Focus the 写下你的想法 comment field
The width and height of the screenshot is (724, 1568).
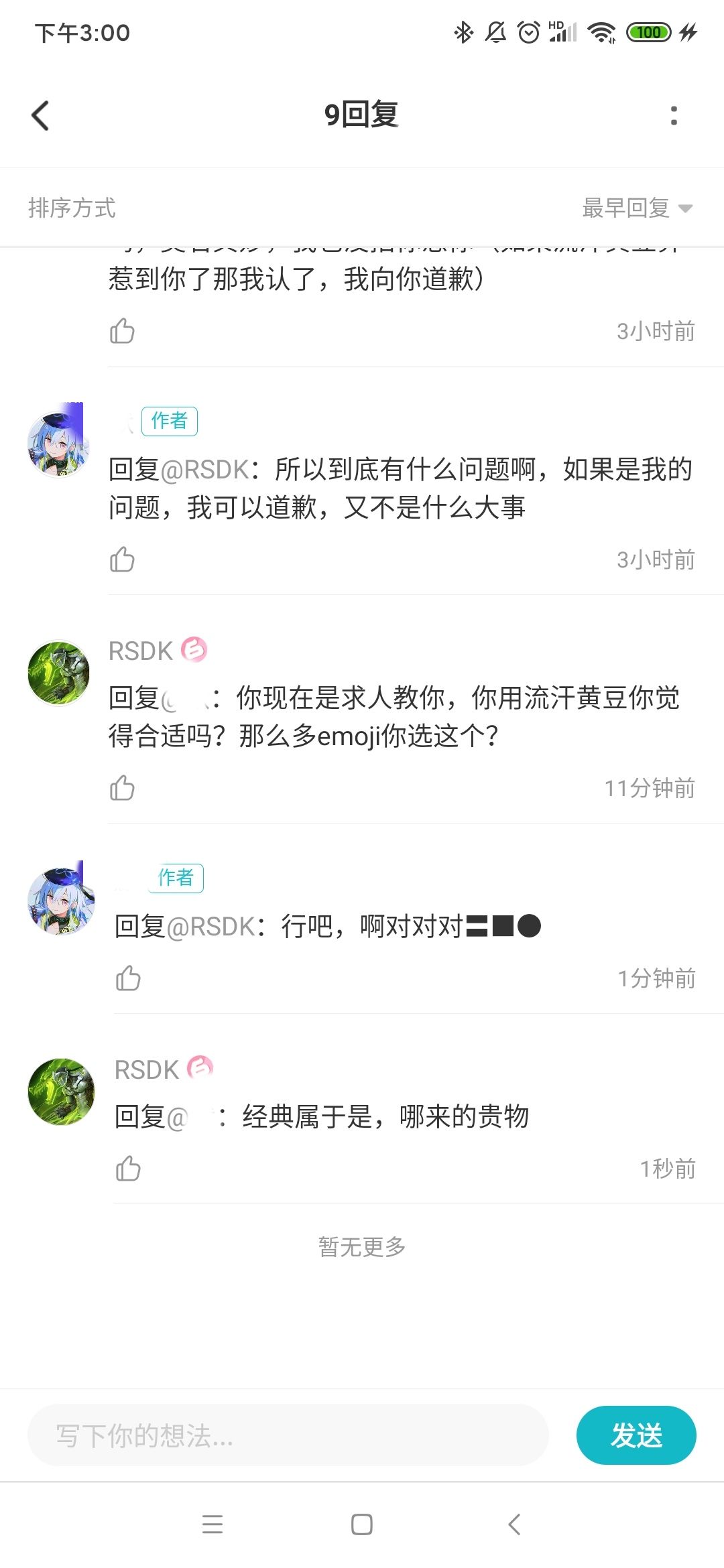click(x=288, y=1435)
